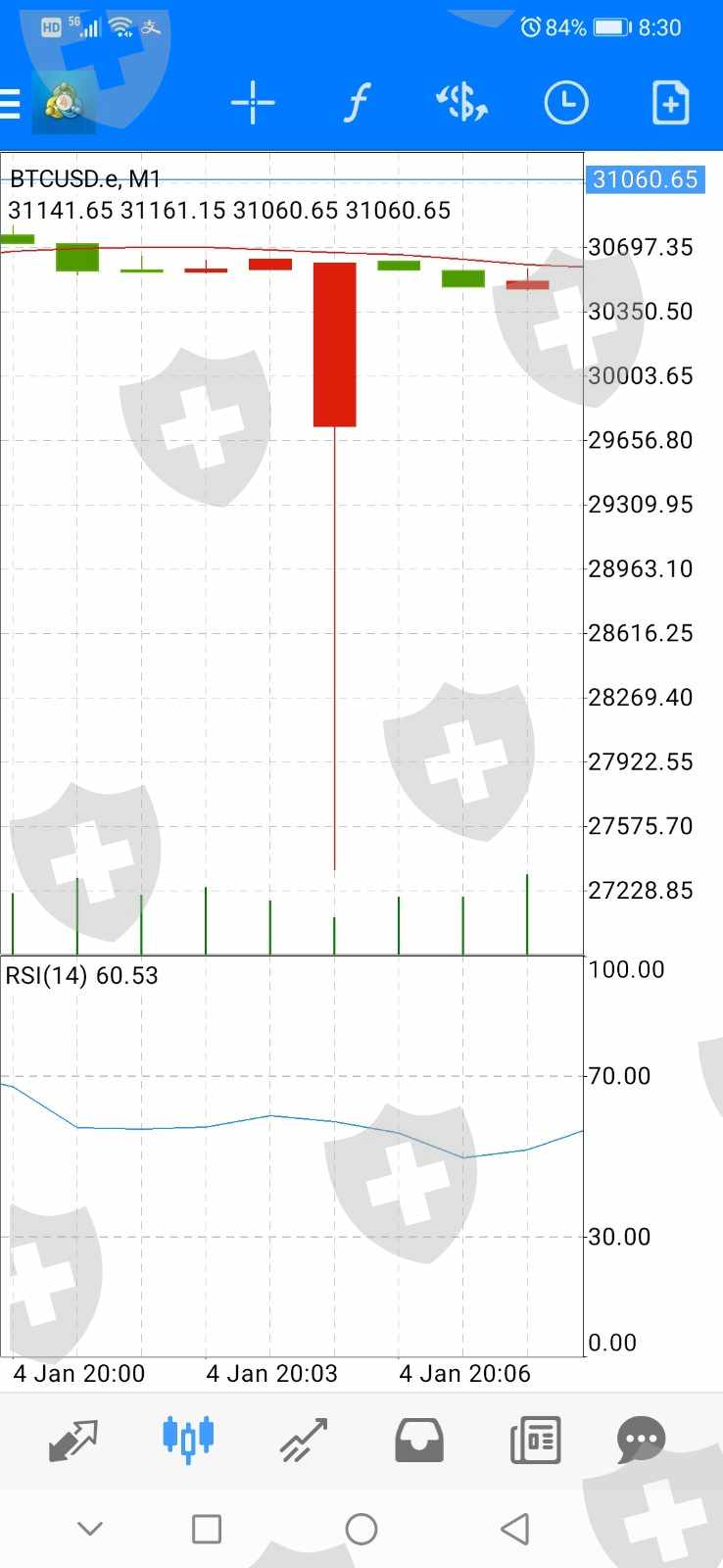This screenshot has width=723, height=1568.
Task: Create a new order
Action: click(670, 103)
